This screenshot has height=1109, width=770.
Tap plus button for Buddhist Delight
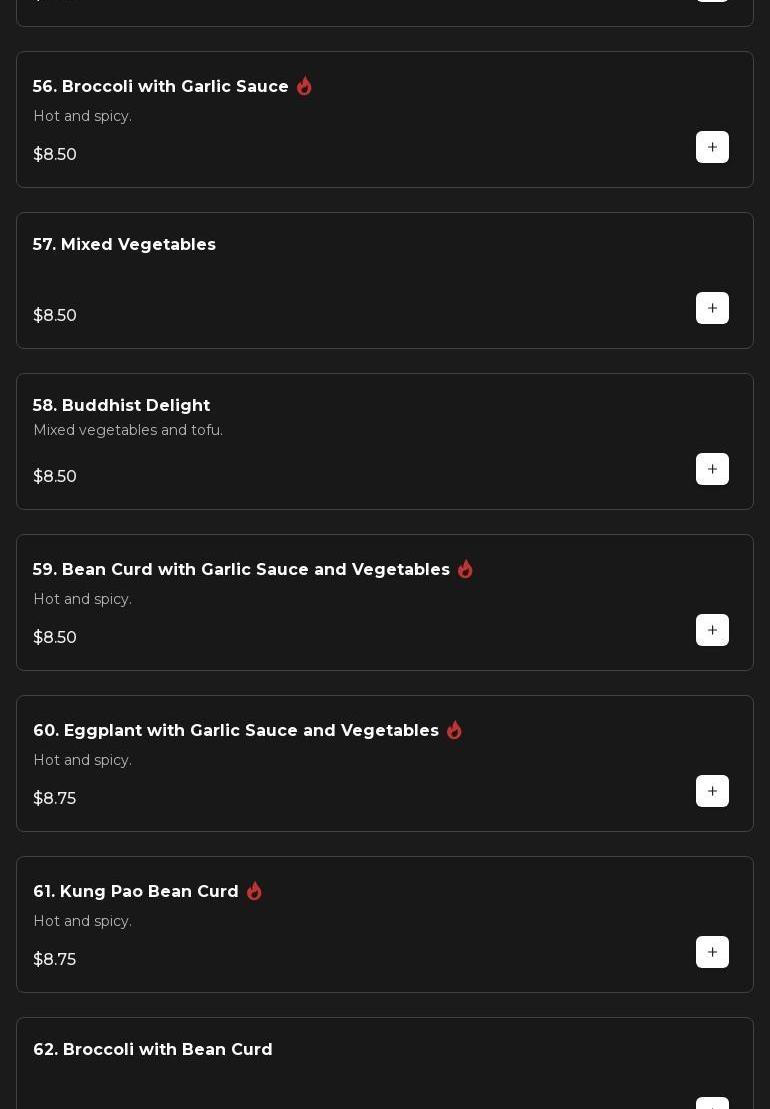click(x=712, y=469)
